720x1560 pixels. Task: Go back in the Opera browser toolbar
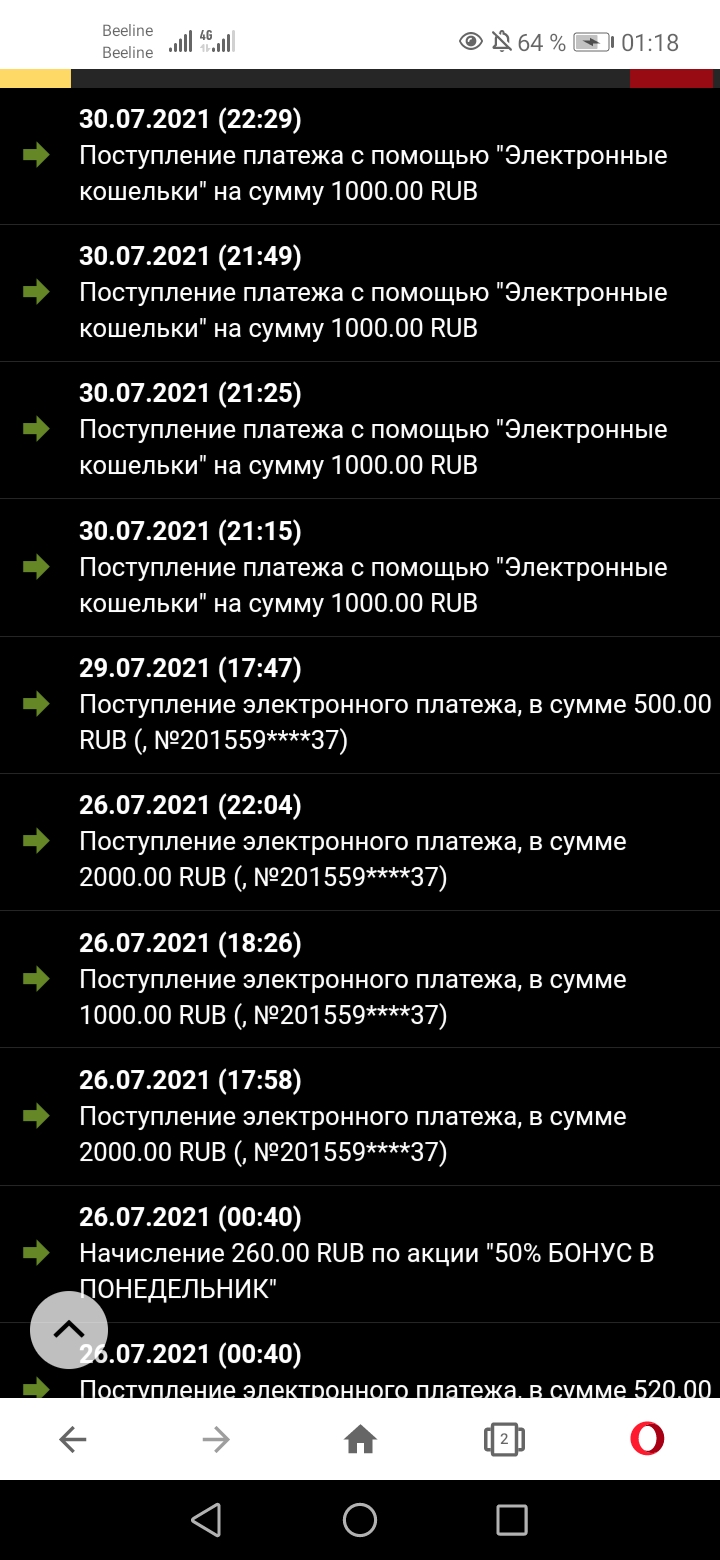click(73, 1439)
